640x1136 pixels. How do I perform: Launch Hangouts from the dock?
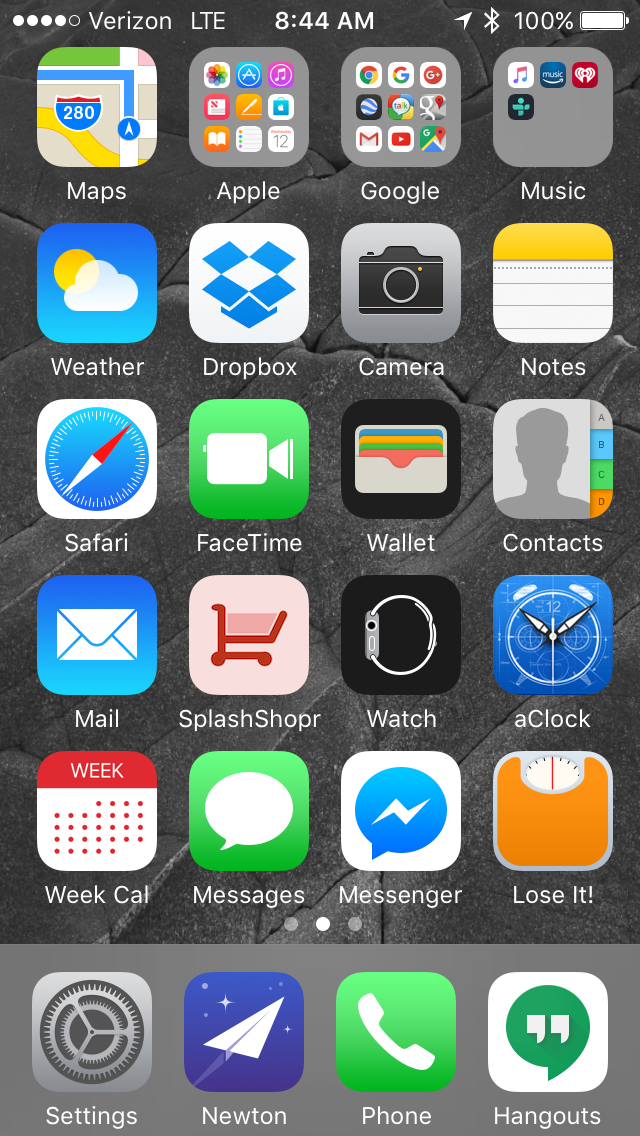click(548, 1032)
